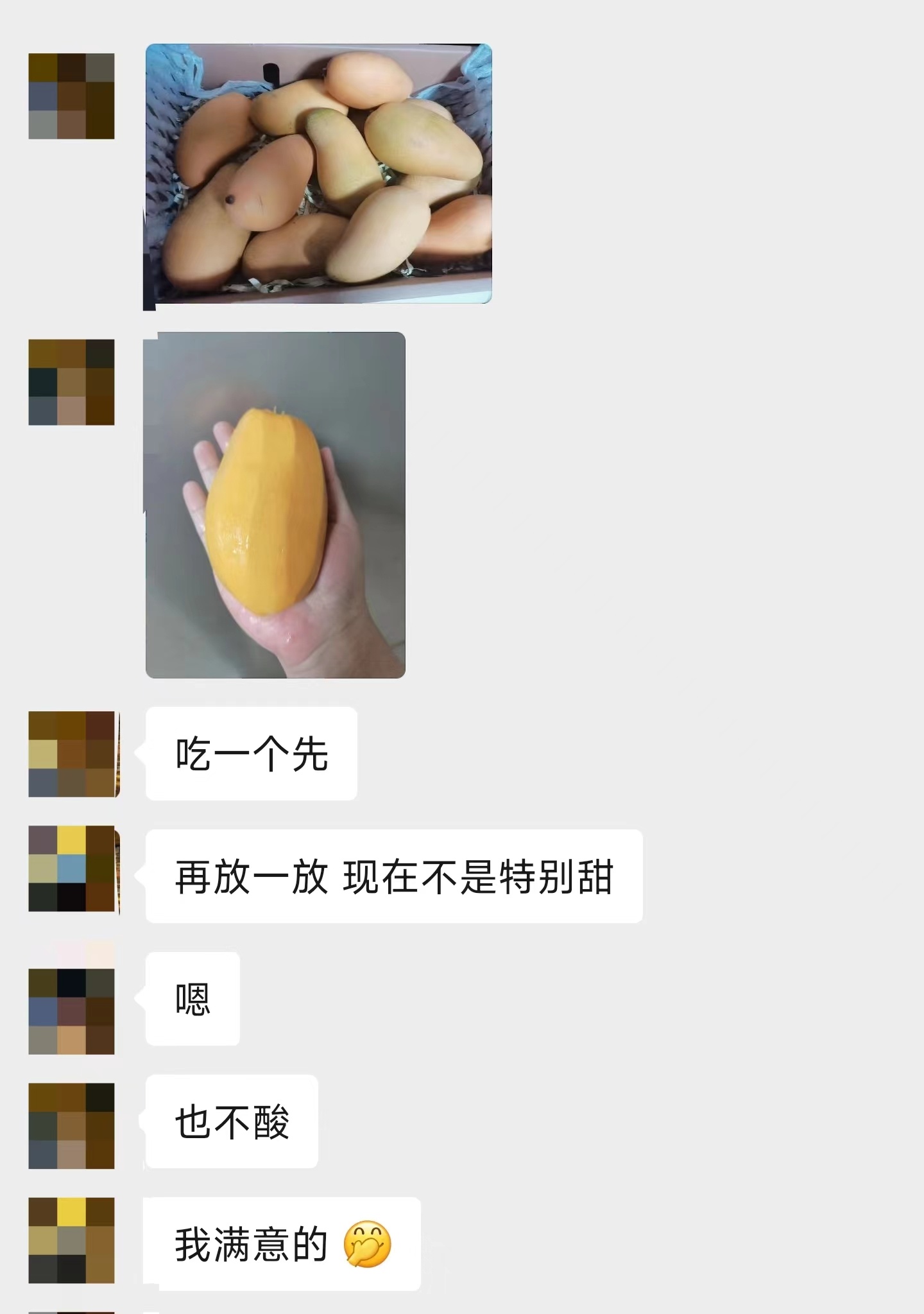The width and height of the screenshot is (924, 1314).
Task: View the peeled mango in hand photo
Action: (275, 505)
